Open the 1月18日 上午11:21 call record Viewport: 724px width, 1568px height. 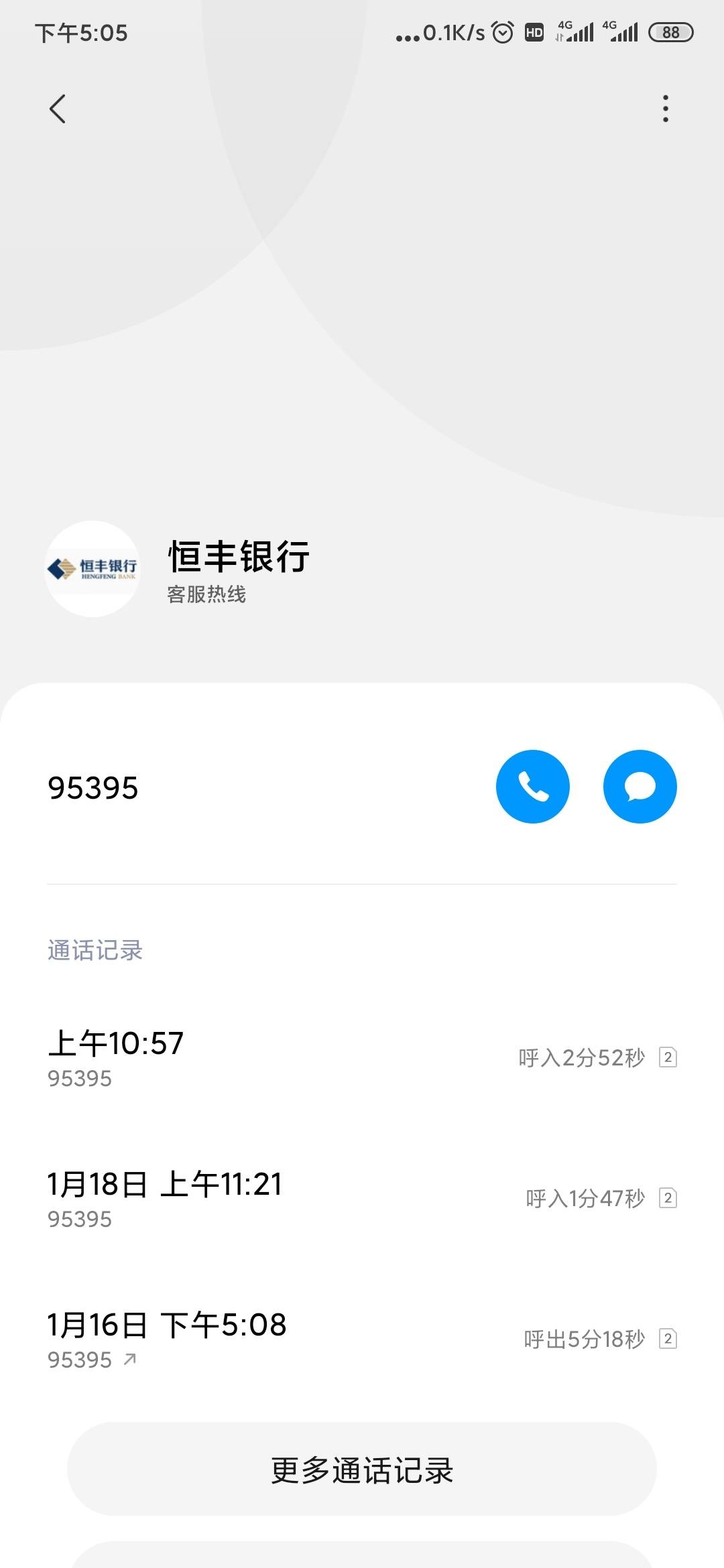click(x=362, y=1199)
